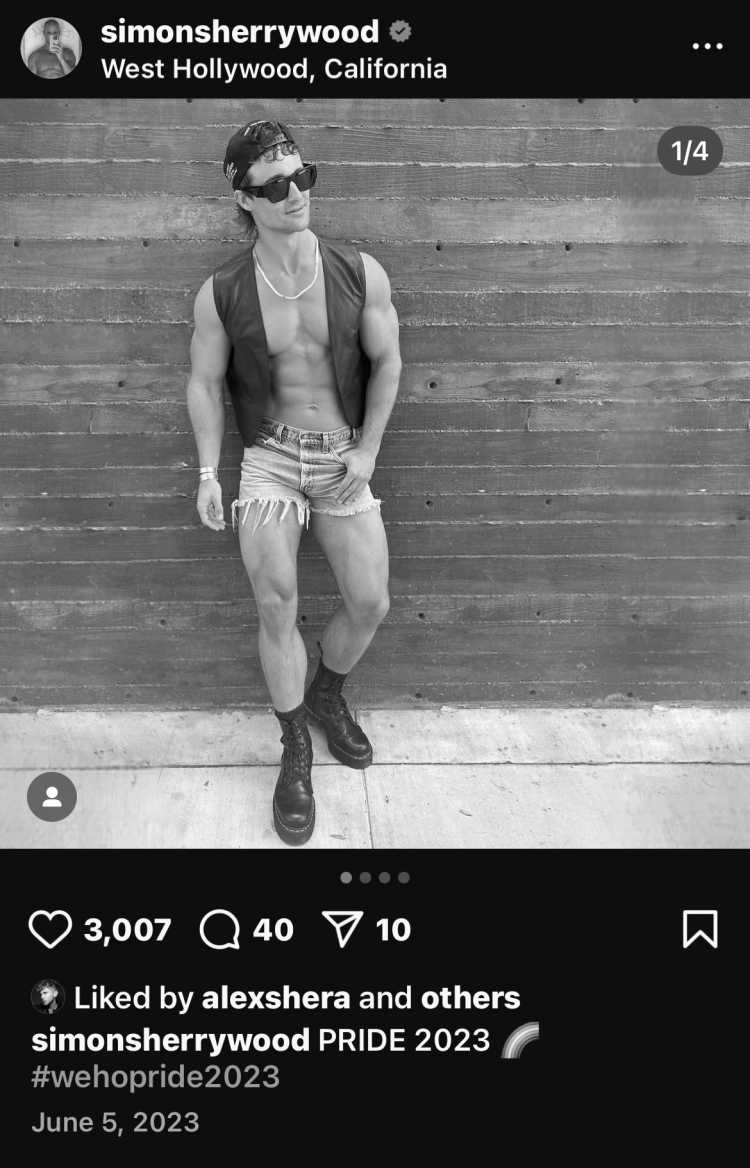Viewport: 750px width, 1168px height.
Task: Open the West Hollywood, California location
Action: (x=273, y=68)
